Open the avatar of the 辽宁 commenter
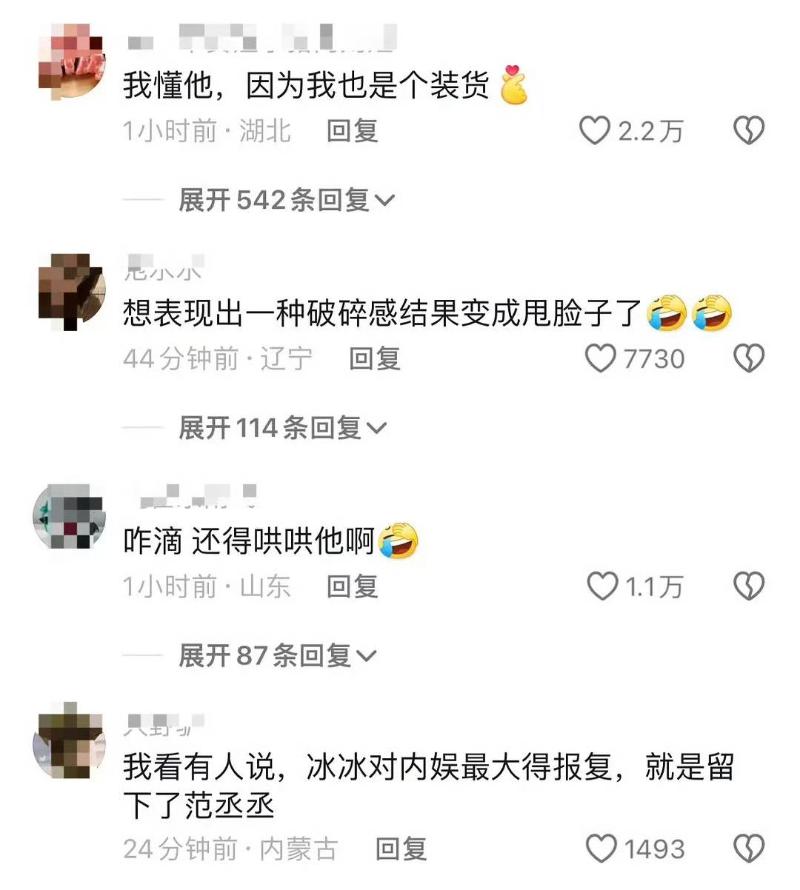 pyautogui.click(x=70, y=291)
